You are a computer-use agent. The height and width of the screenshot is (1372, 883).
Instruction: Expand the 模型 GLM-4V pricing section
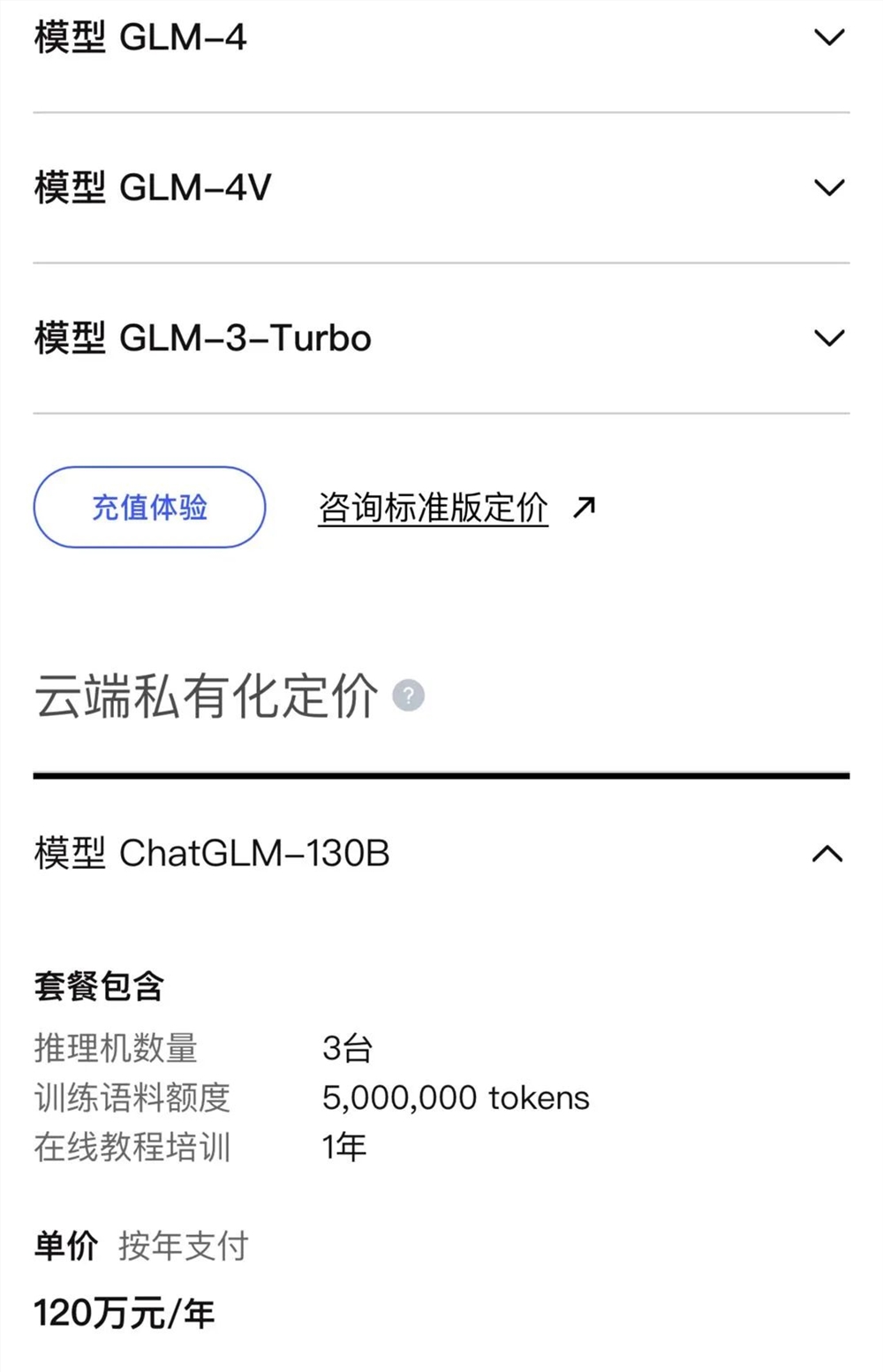click(x=441, y=187)
